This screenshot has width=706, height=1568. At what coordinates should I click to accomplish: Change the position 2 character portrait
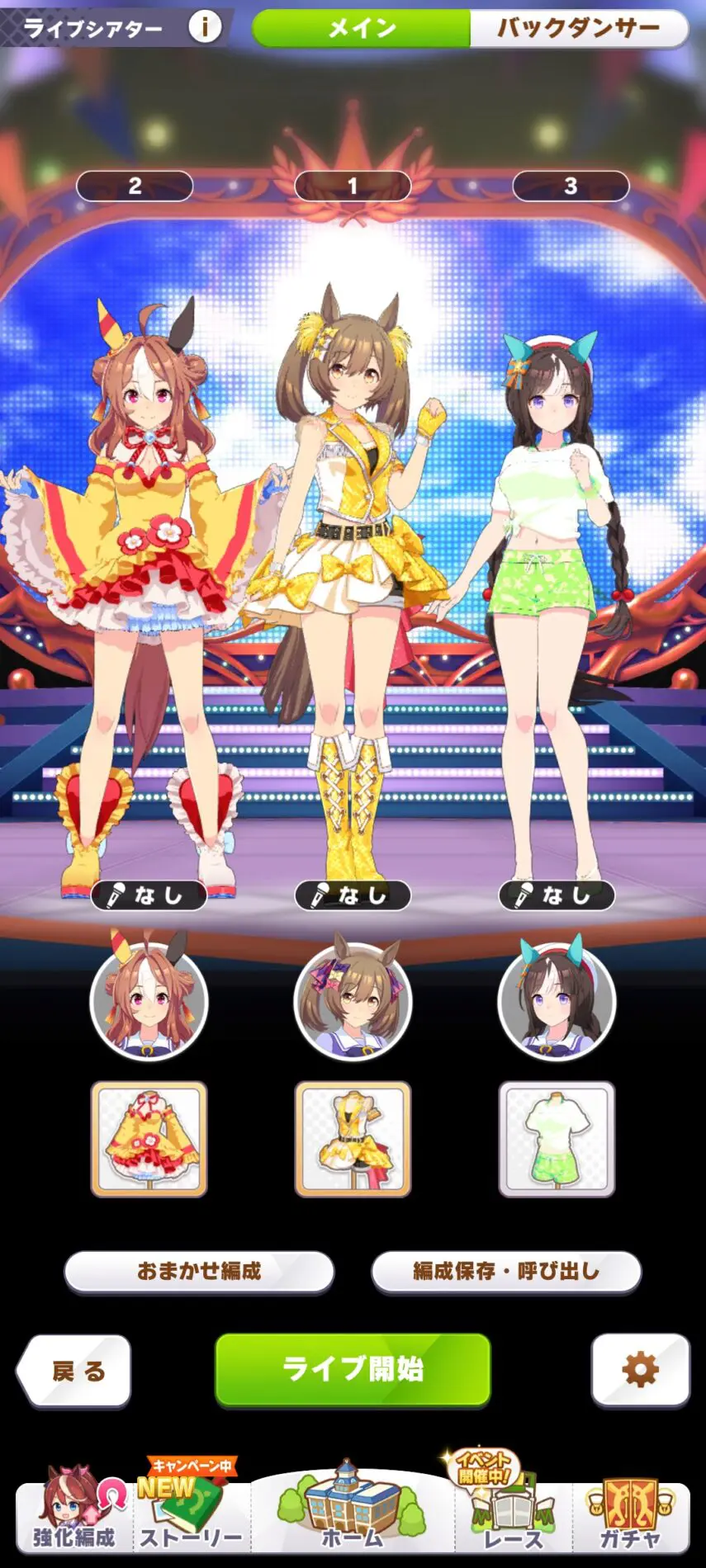pyautogui.click(x=149, y=1000)
